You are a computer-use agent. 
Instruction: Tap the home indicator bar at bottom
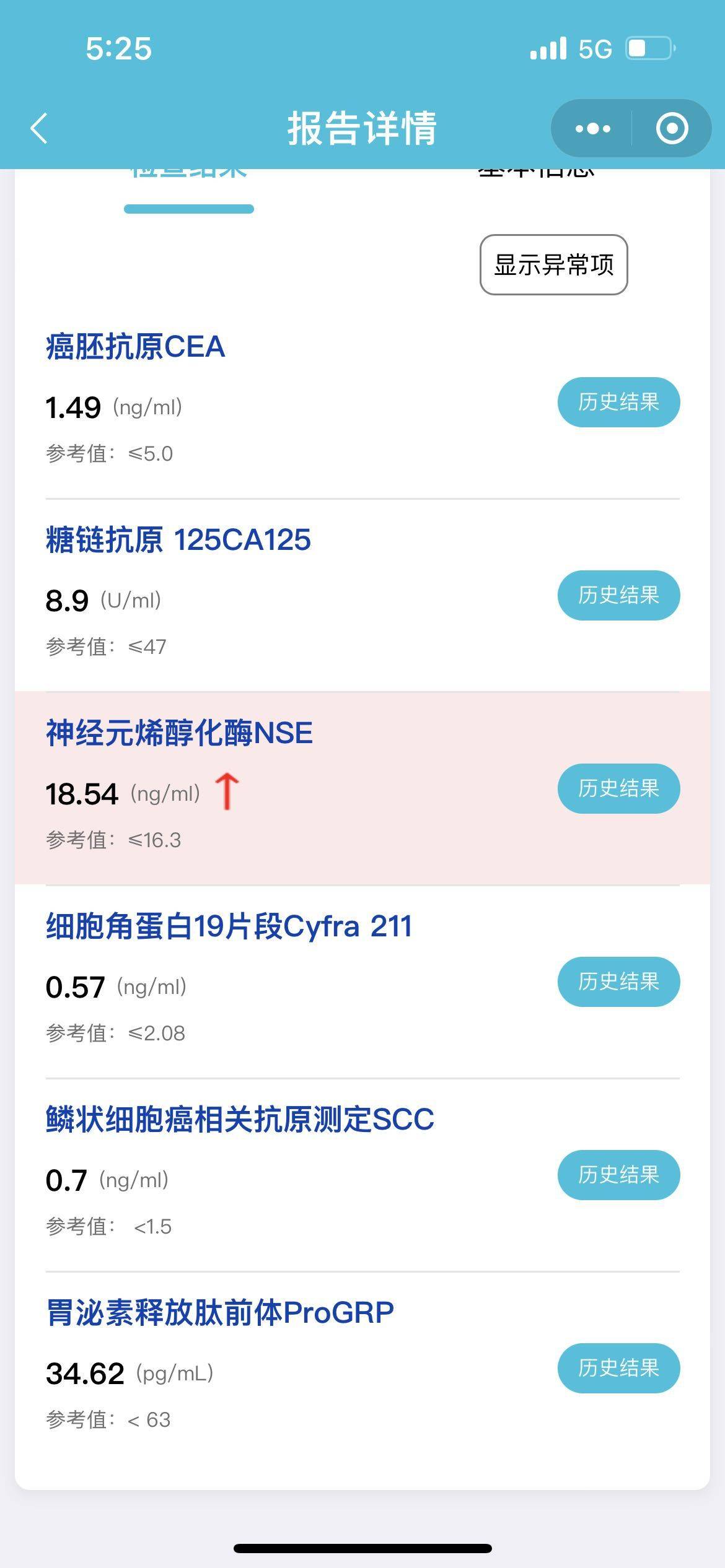tap(362, 1549)
